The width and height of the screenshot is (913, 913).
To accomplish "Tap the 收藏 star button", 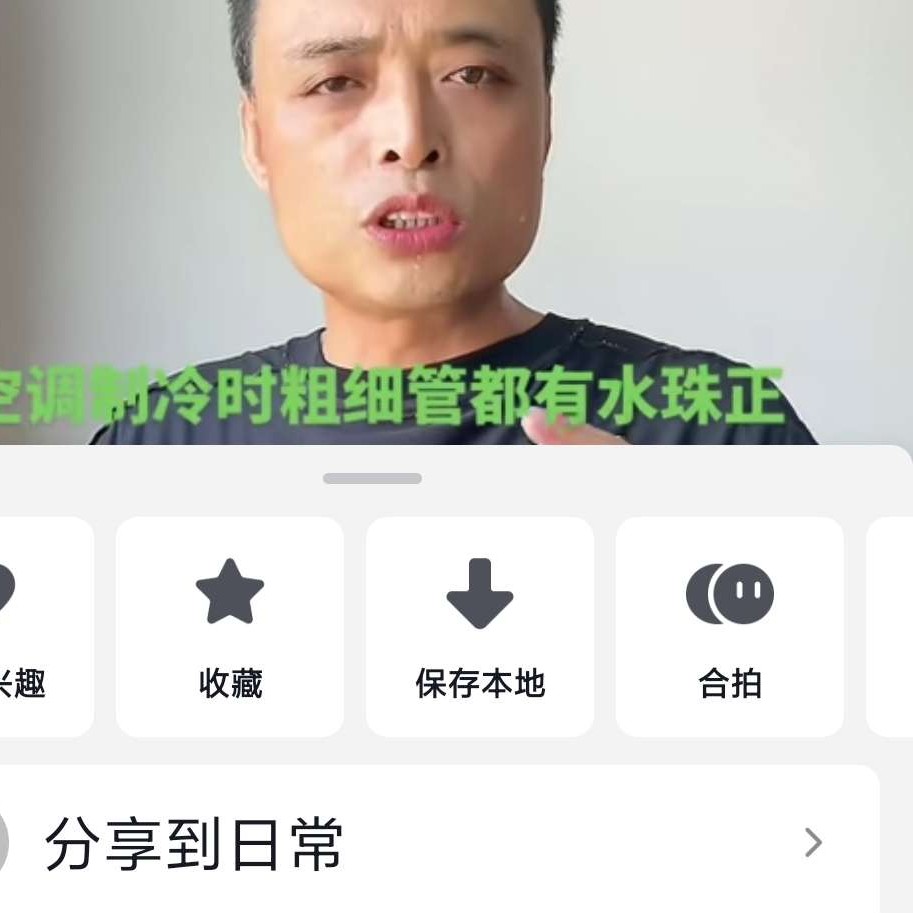I will [x=230, y=626].
